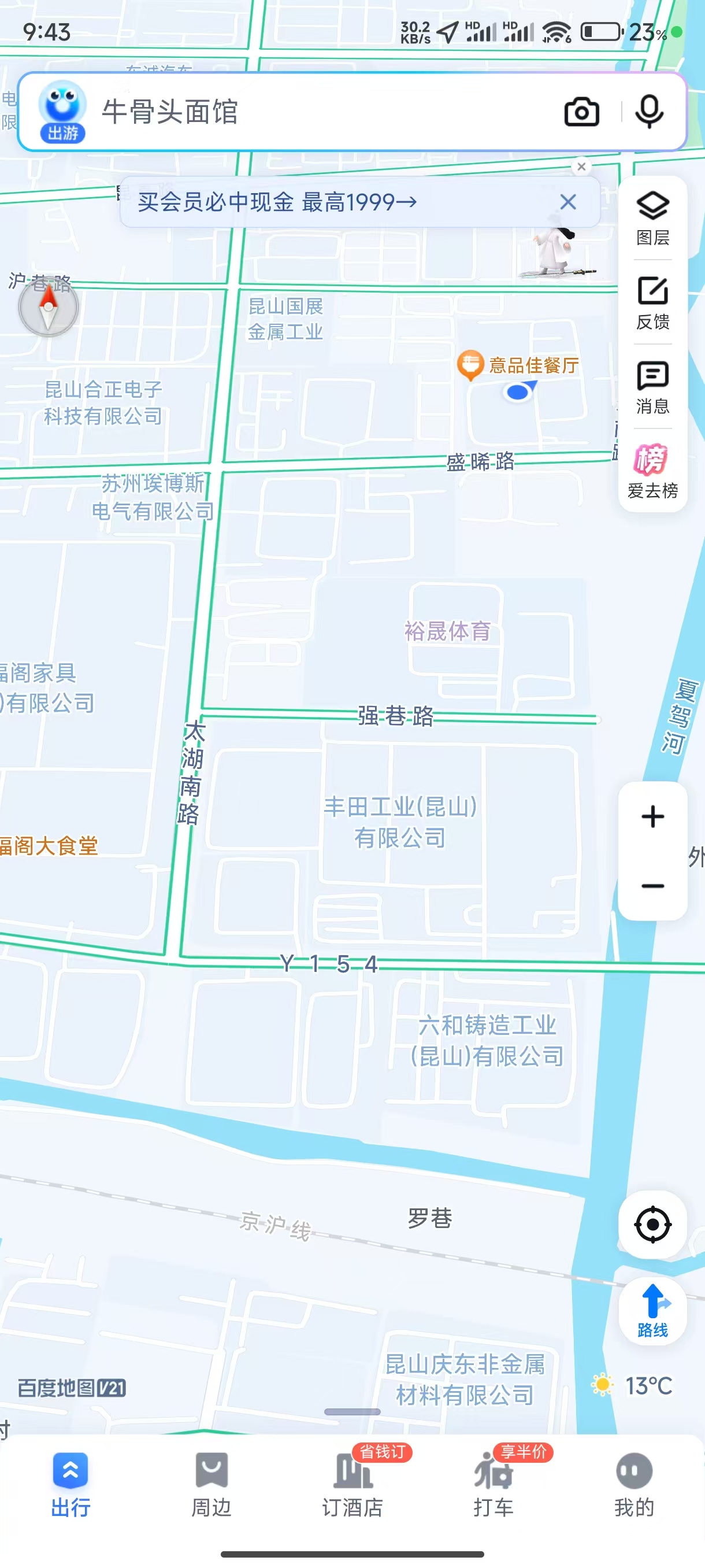Image resolution: width=705 pixels, height=1568 pixels.
Task: Recenter the map on my location
Action: click(652, 1224)
